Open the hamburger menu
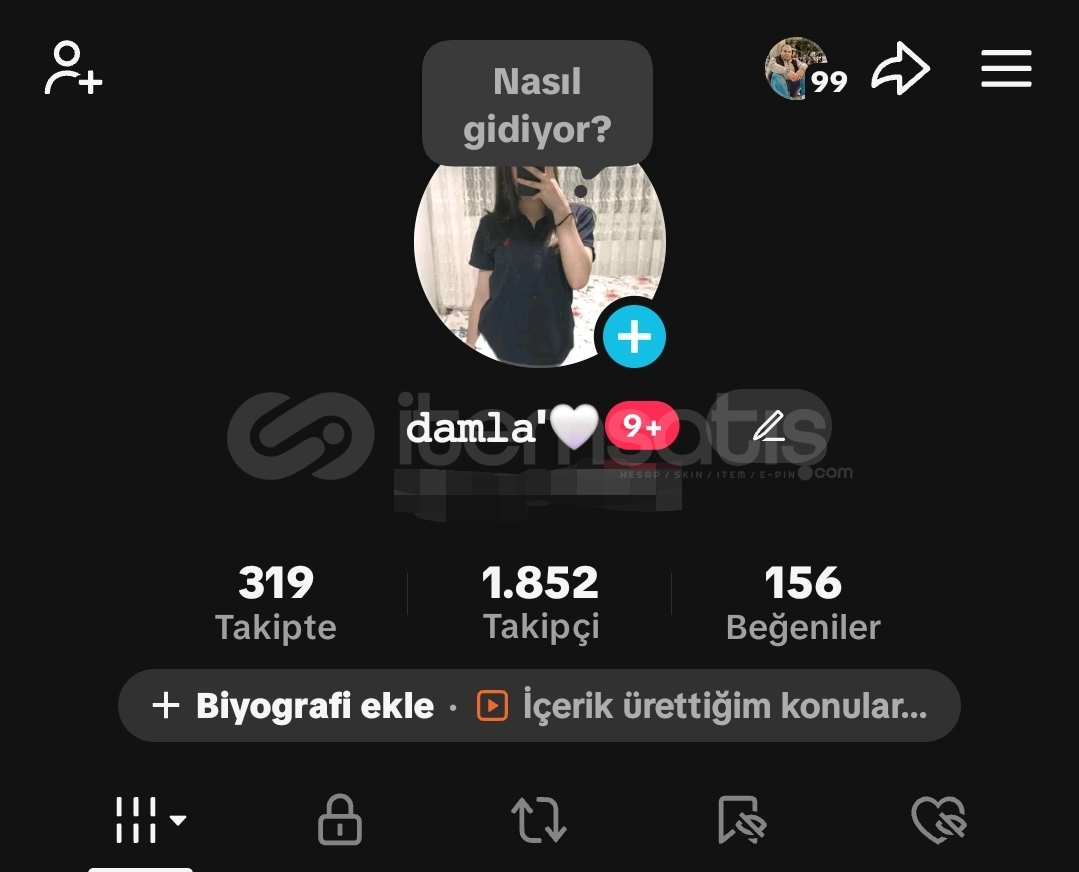 pos(1005,69)
